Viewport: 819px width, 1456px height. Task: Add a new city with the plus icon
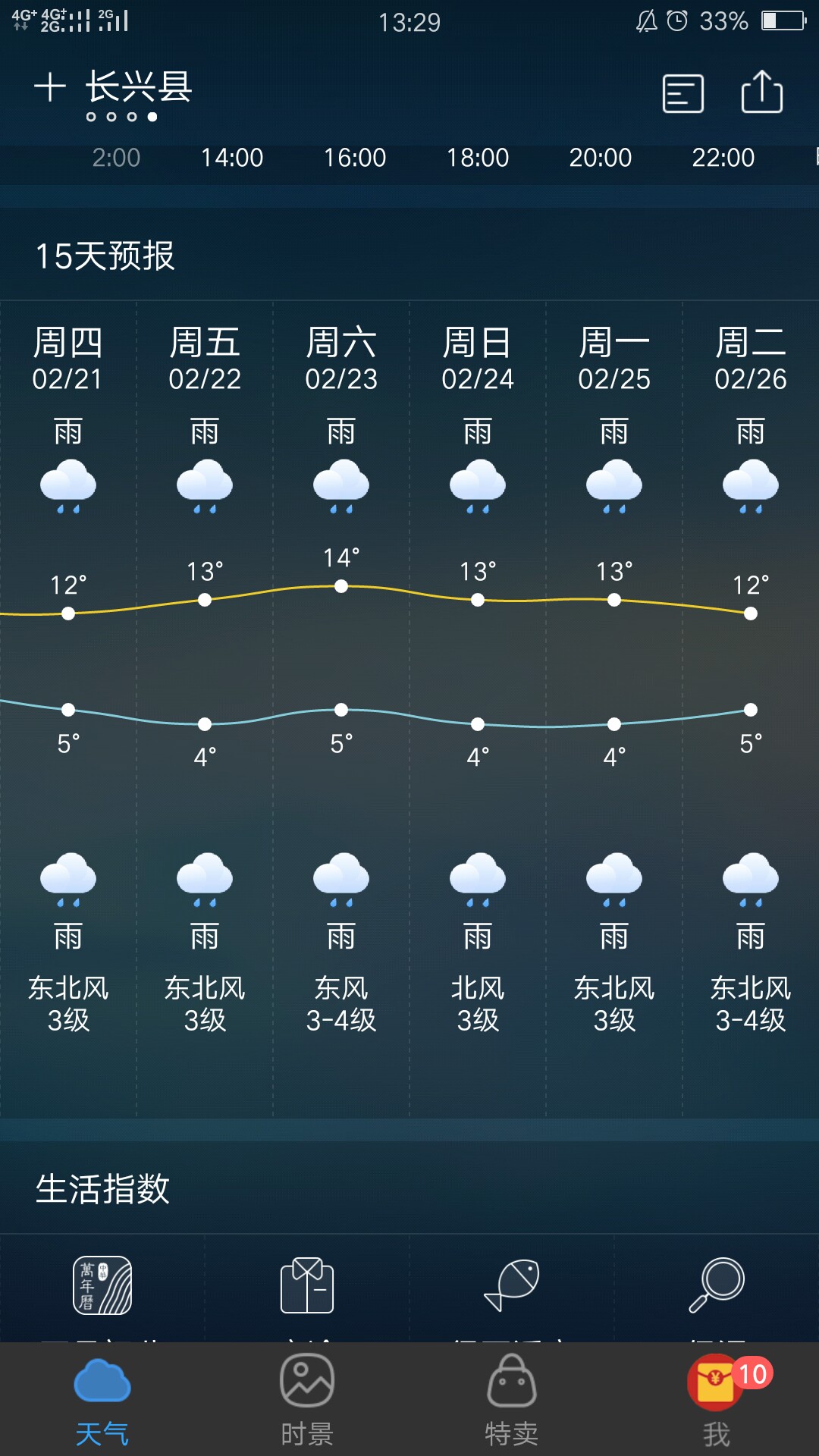point(50,87)
